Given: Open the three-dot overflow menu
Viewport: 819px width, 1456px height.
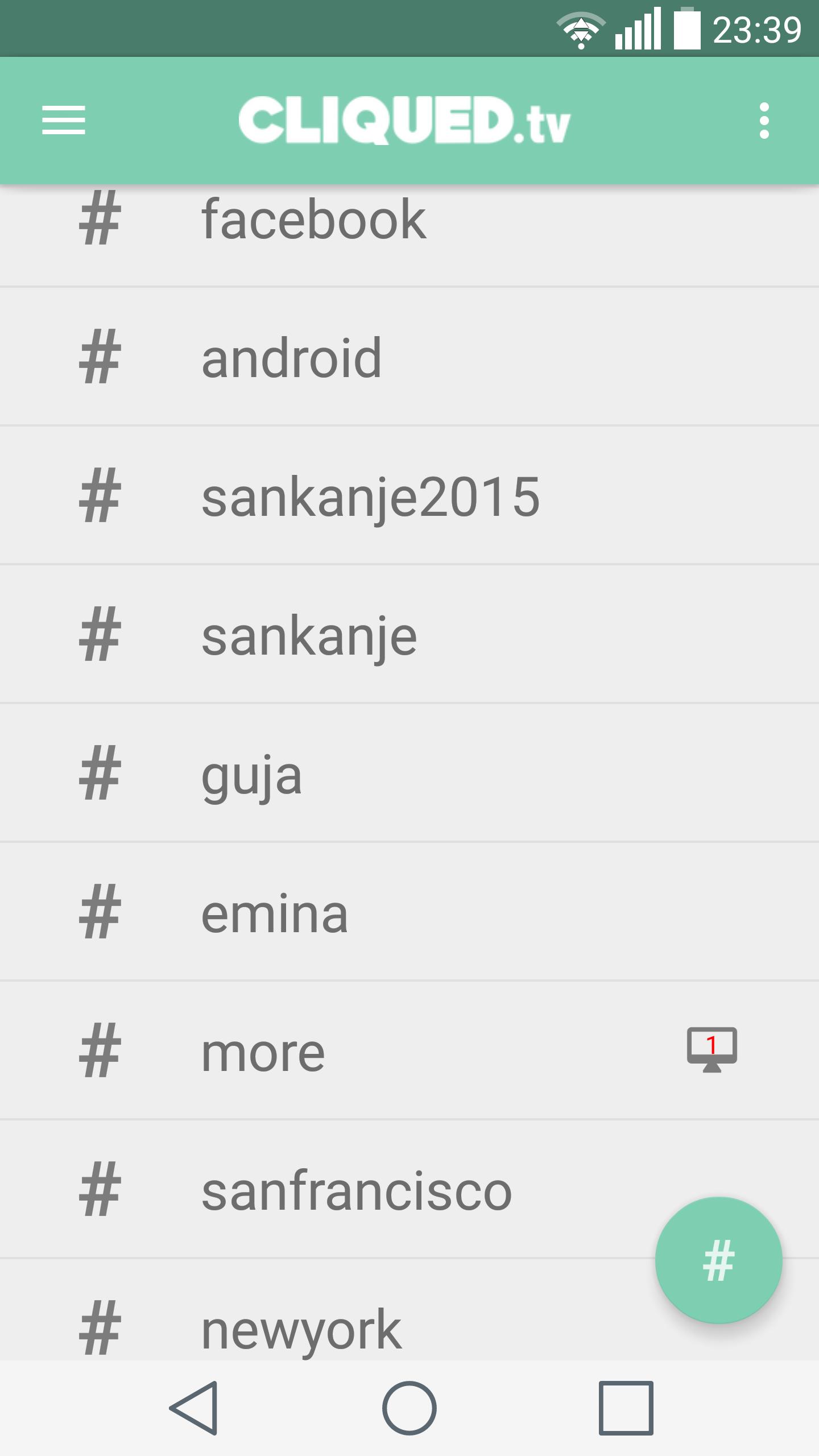Looking at the screenshot, I should tap(764, 121).
